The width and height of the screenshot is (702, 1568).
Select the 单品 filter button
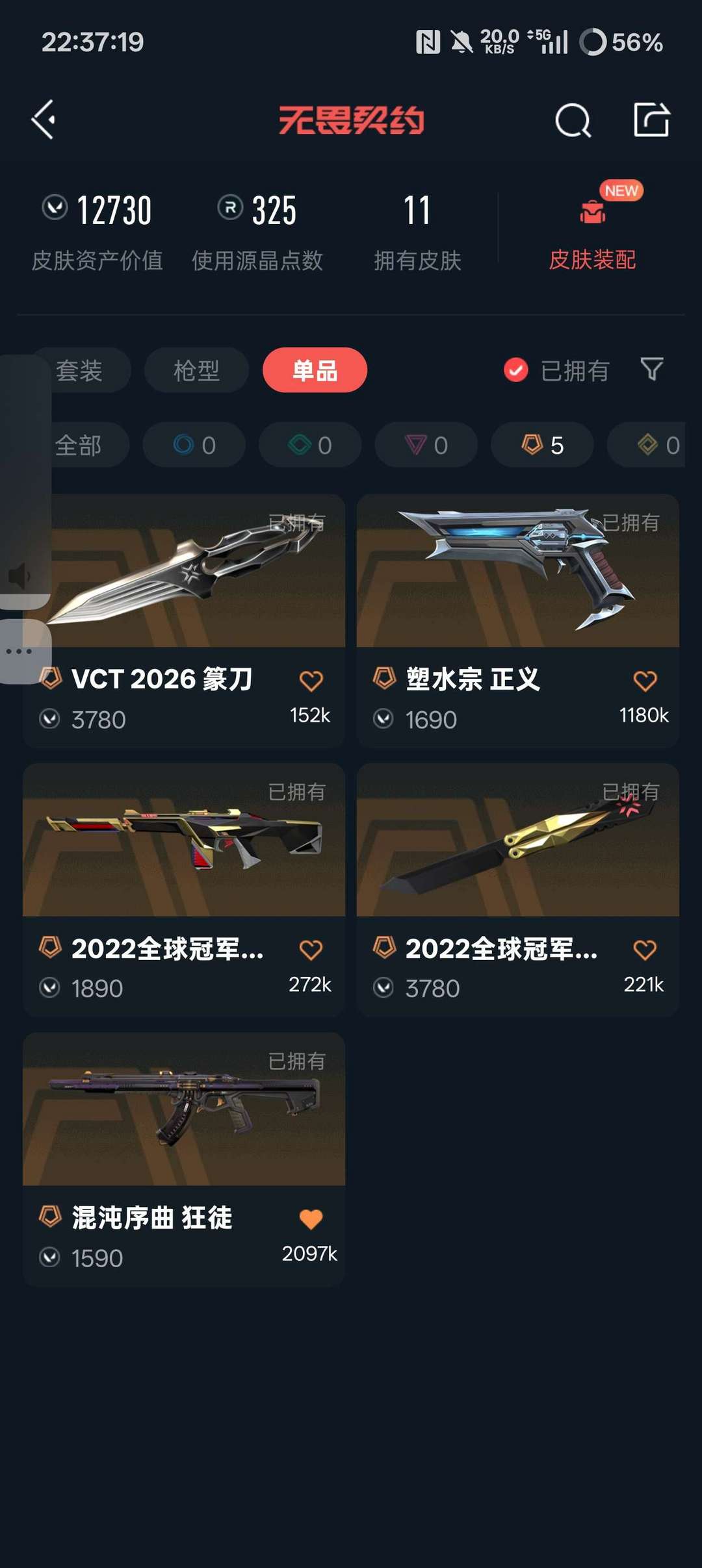(x=315, y=370)
